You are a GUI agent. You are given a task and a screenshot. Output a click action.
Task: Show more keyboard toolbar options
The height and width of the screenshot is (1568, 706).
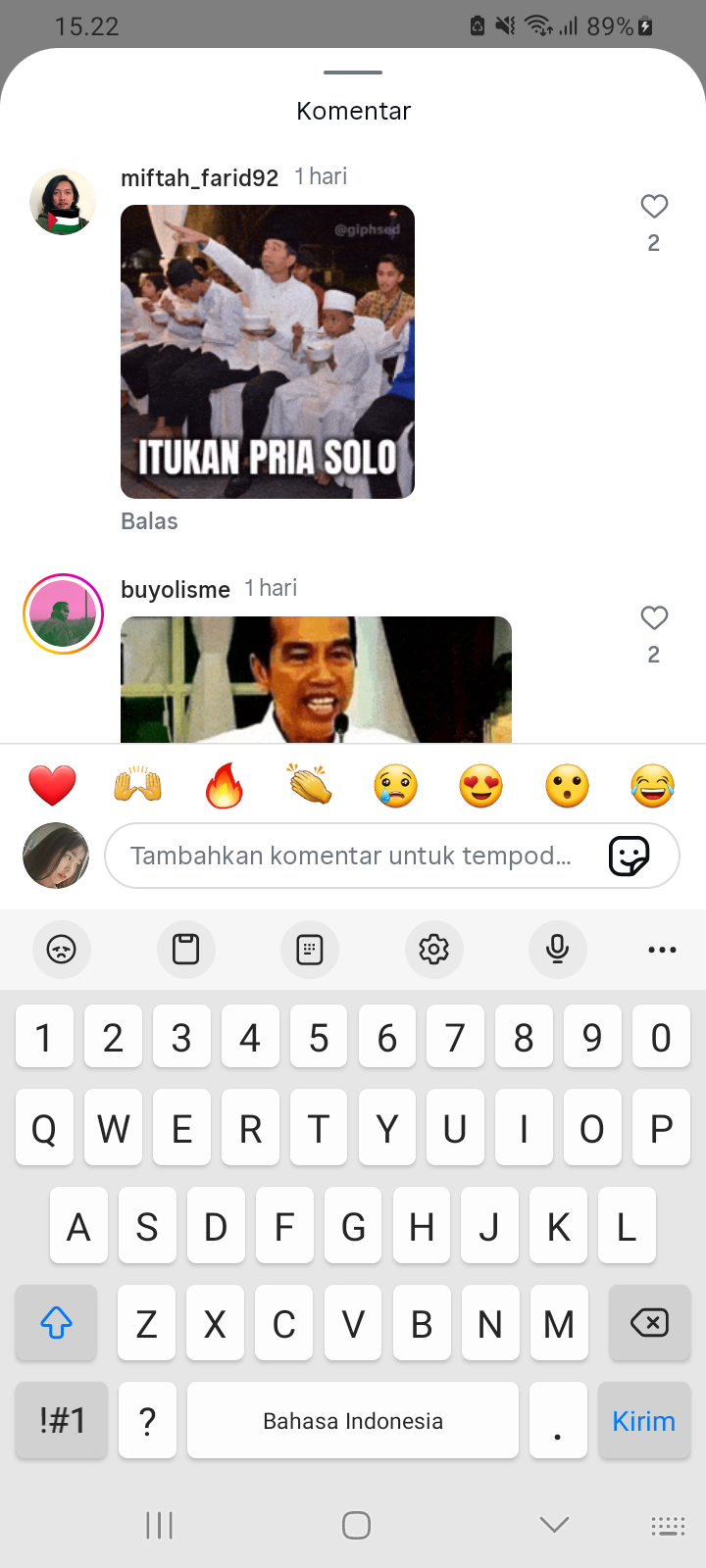[x=662, y=949]
